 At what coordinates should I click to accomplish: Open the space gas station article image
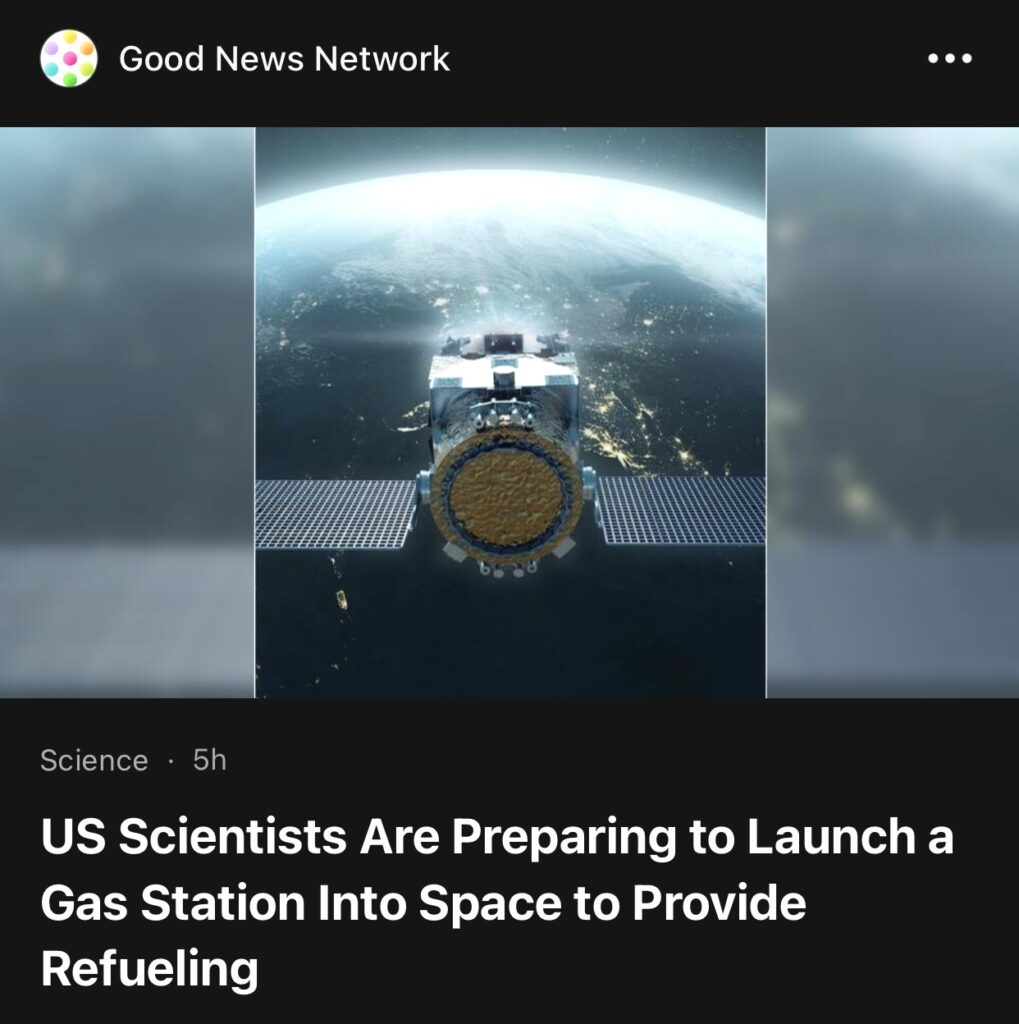pos(510,412)
